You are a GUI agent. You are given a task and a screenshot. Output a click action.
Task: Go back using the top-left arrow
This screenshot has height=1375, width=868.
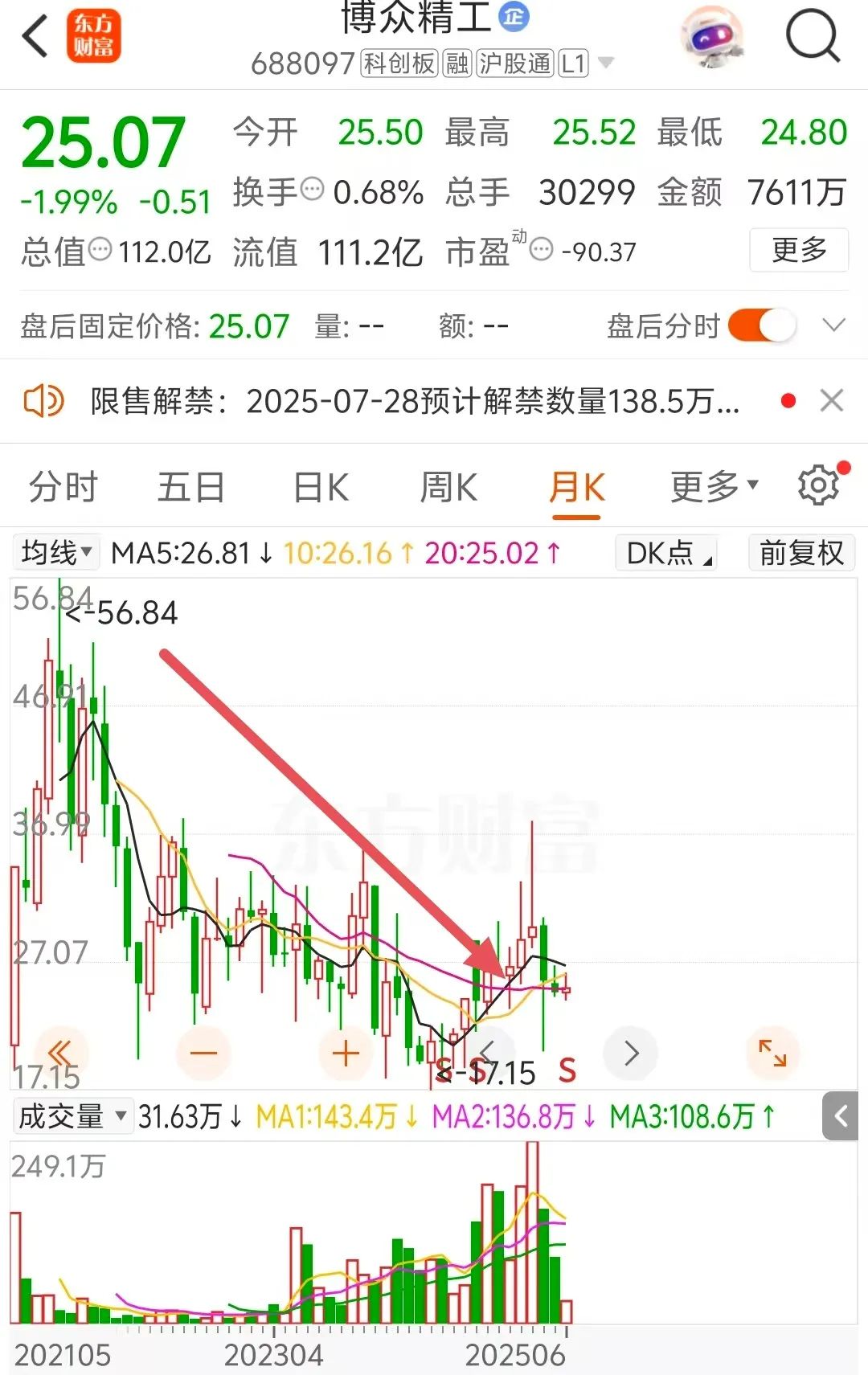coord(35,36)
